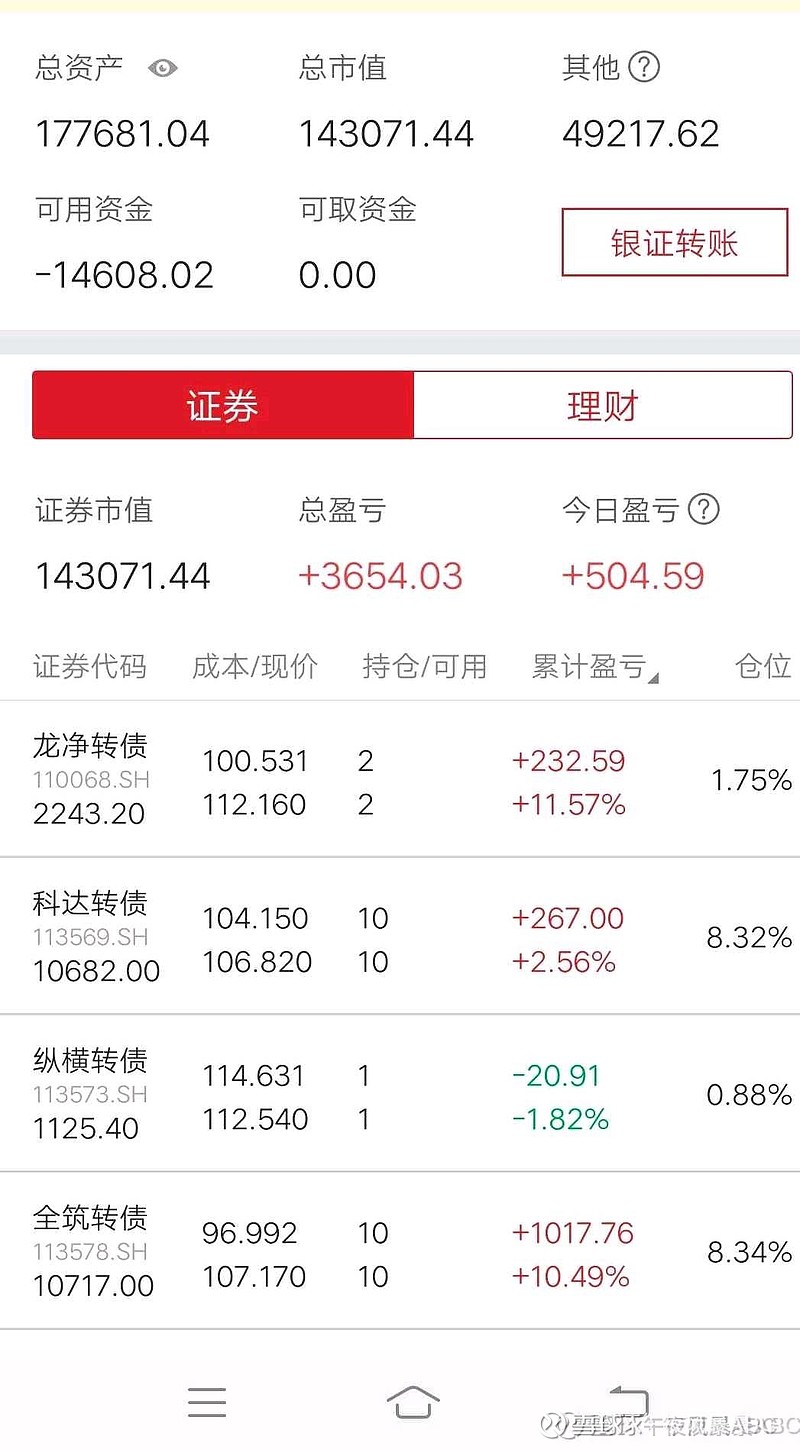Viewport: 800px width, 1450px height.
Task: Open the 科达转债 holding row
Action: pyautogui.click(x=400, y=936)
